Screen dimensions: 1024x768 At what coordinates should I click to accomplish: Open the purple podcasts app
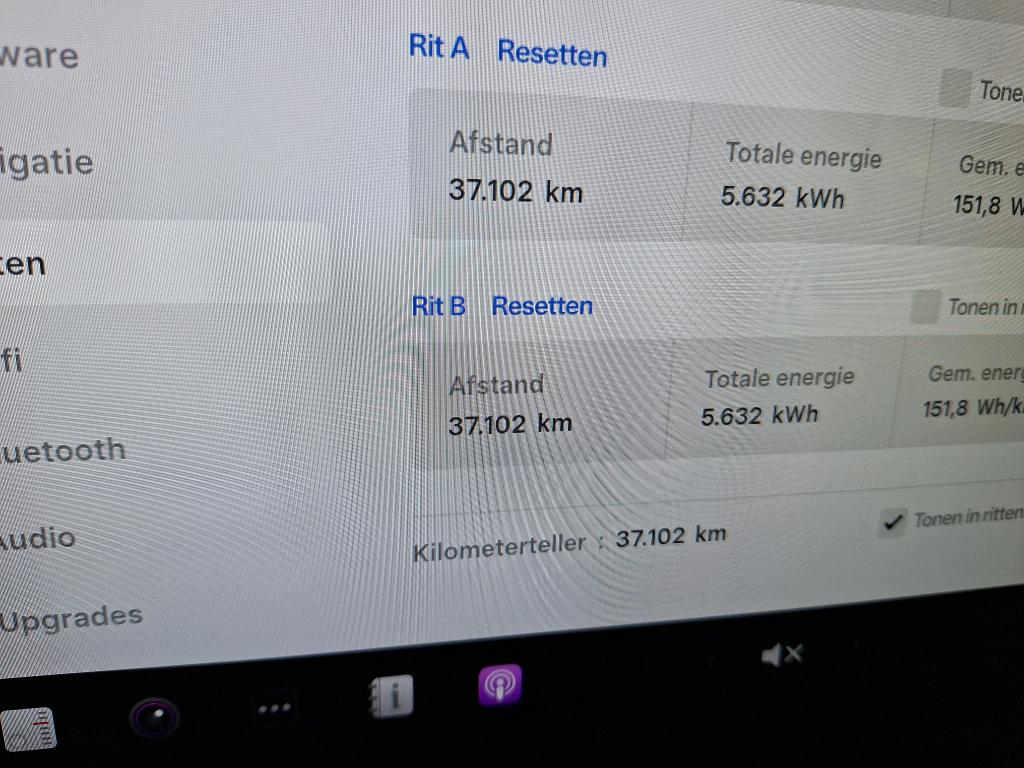[x=499, y=686]
